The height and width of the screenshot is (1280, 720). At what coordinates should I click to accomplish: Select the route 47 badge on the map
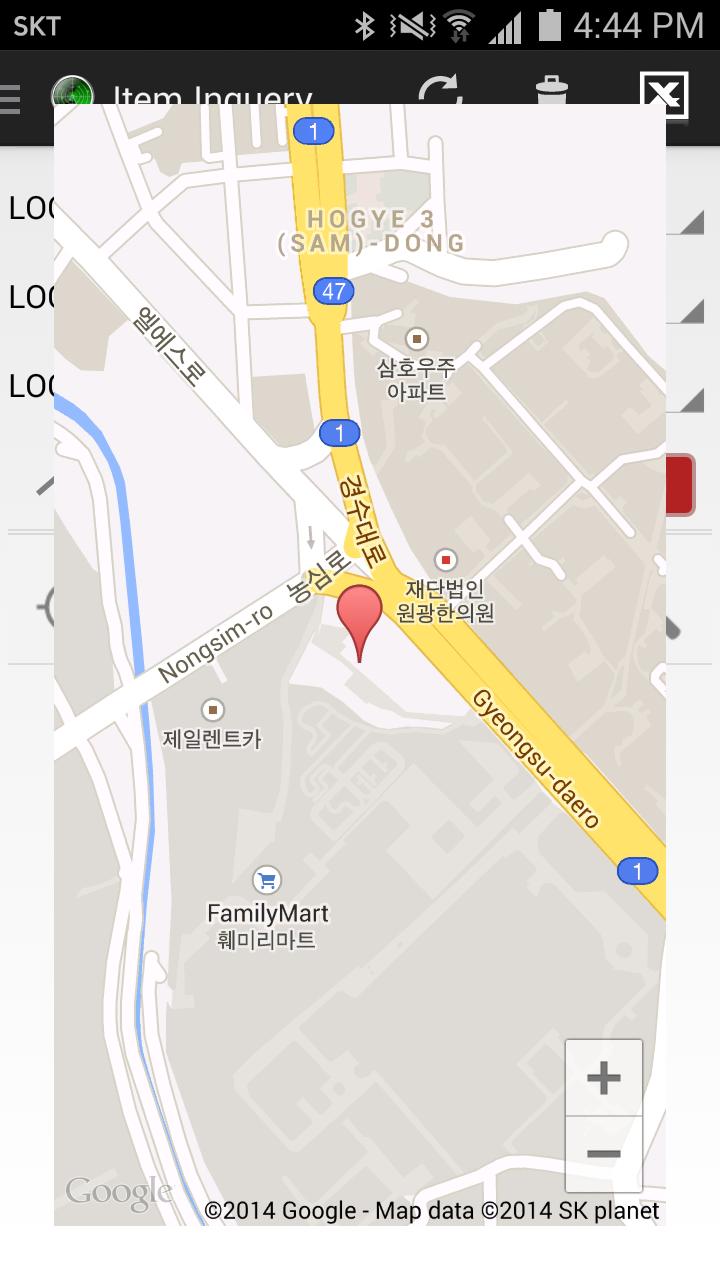pos(335,291)
